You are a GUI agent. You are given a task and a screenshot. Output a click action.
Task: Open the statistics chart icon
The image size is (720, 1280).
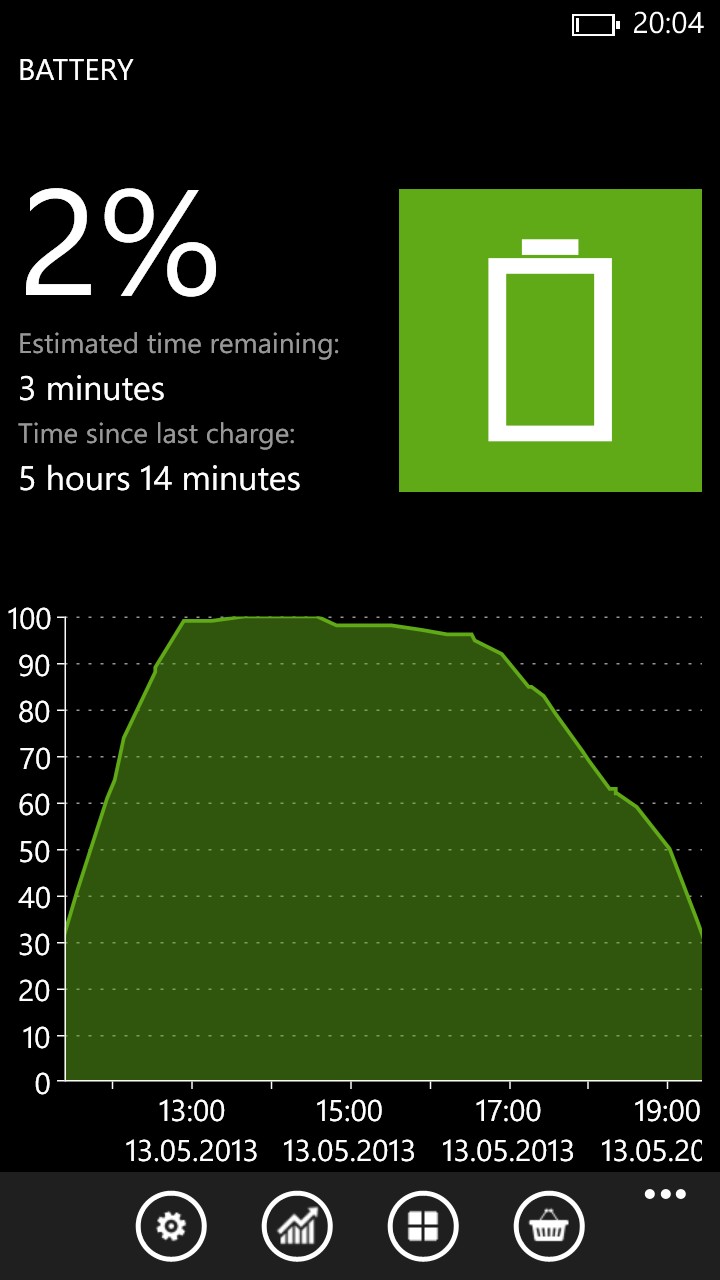pos(297,1226)
